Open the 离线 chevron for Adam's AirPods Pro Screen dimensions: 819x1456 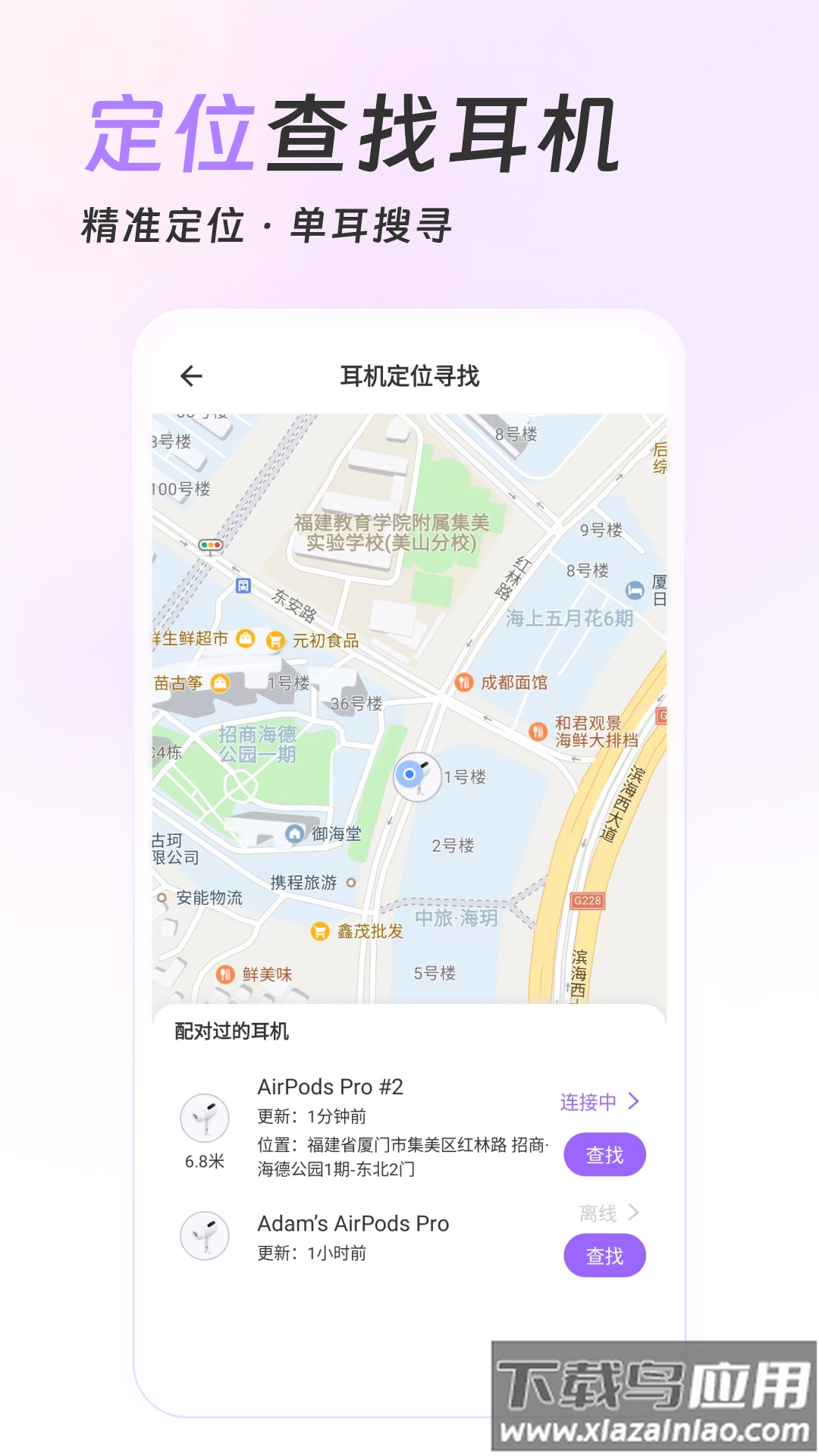click(x=633, y=1210)
